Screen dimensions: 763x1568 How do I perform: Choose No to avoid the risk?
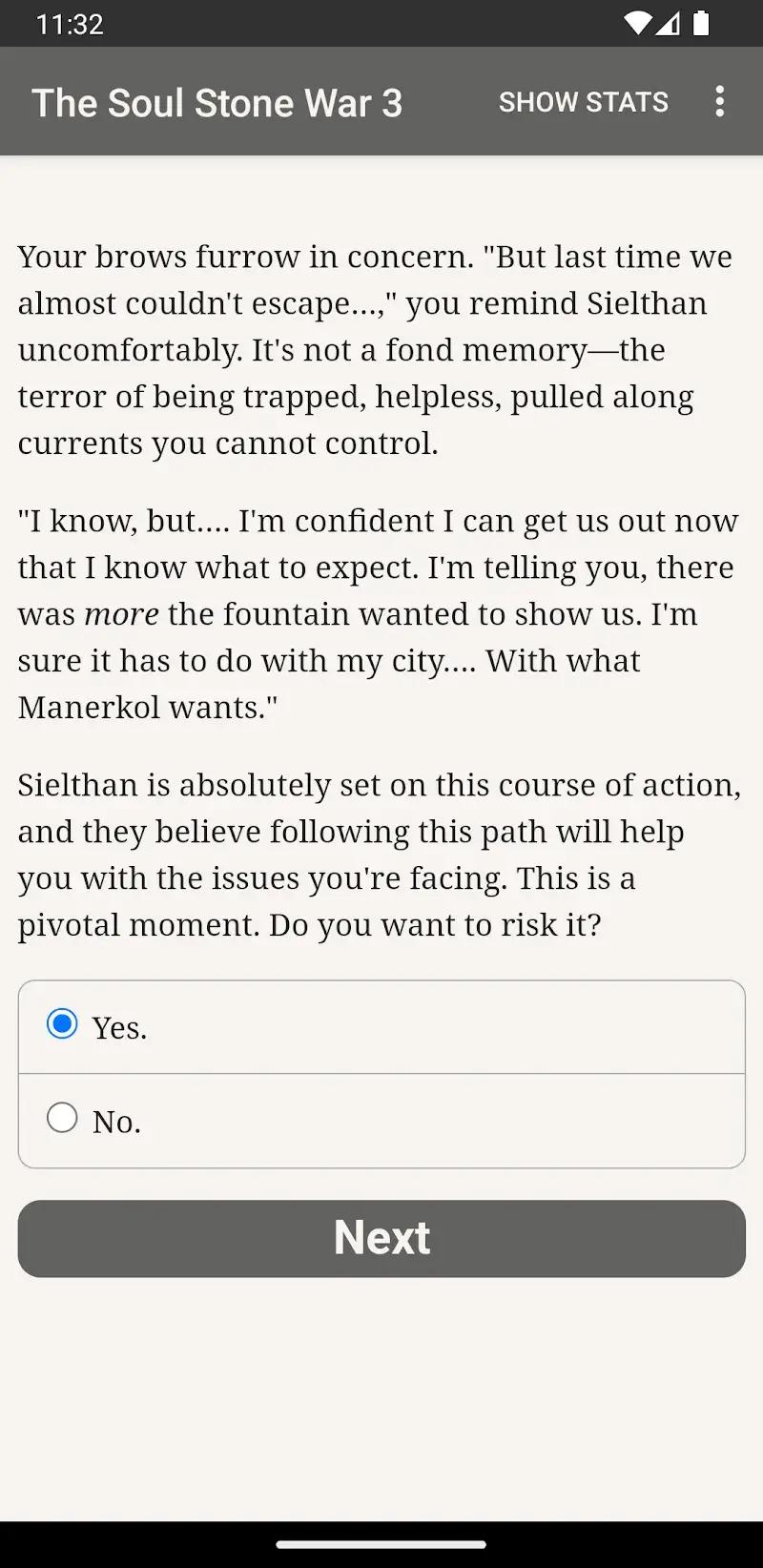pyautogui.click(x=63, y=1119)
